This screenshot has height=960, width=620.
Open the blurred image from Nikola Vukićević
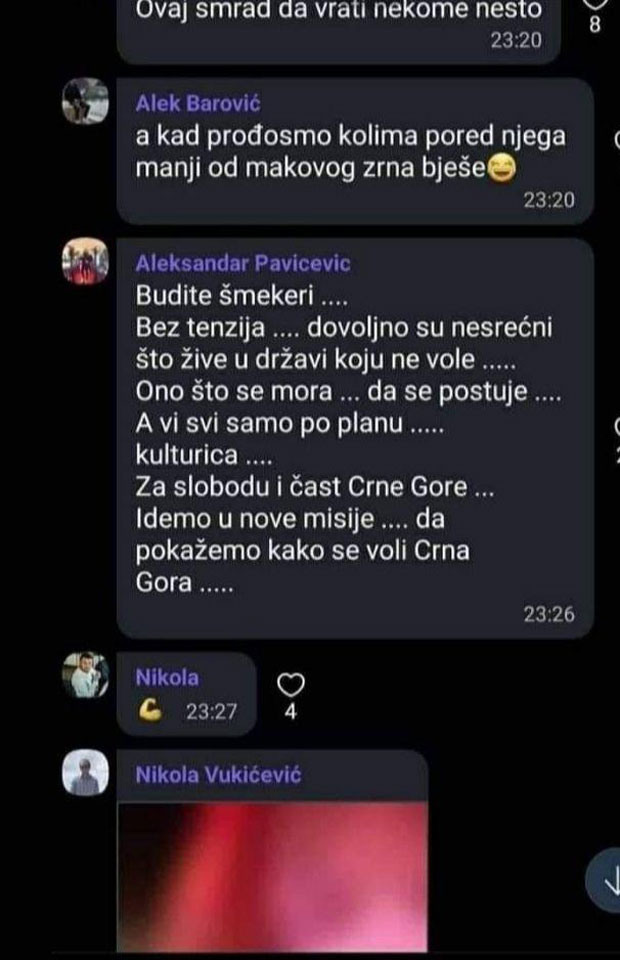pos(272,875)
